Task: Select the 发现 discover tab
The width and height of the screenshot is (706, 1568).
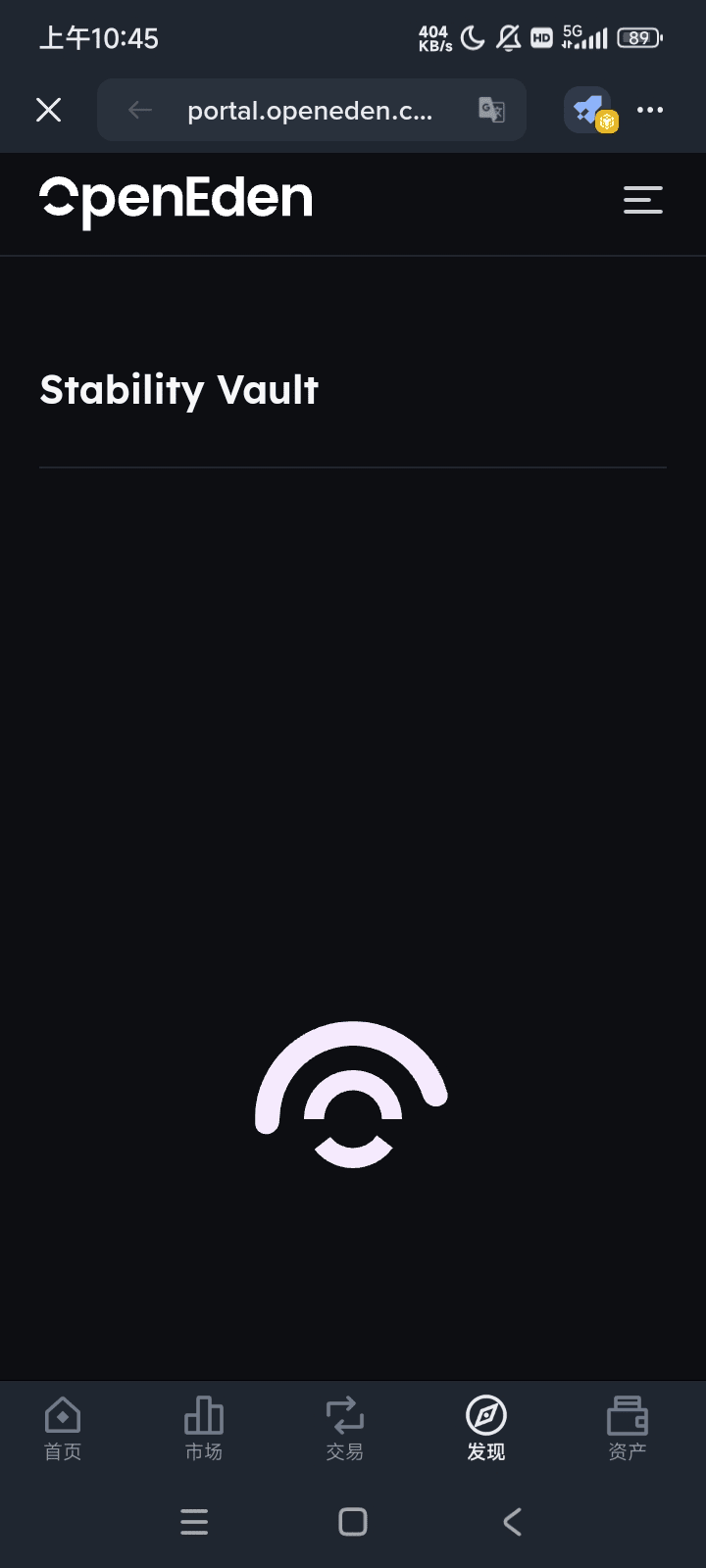Action: pyautogui.click(x=486, y=1428)
